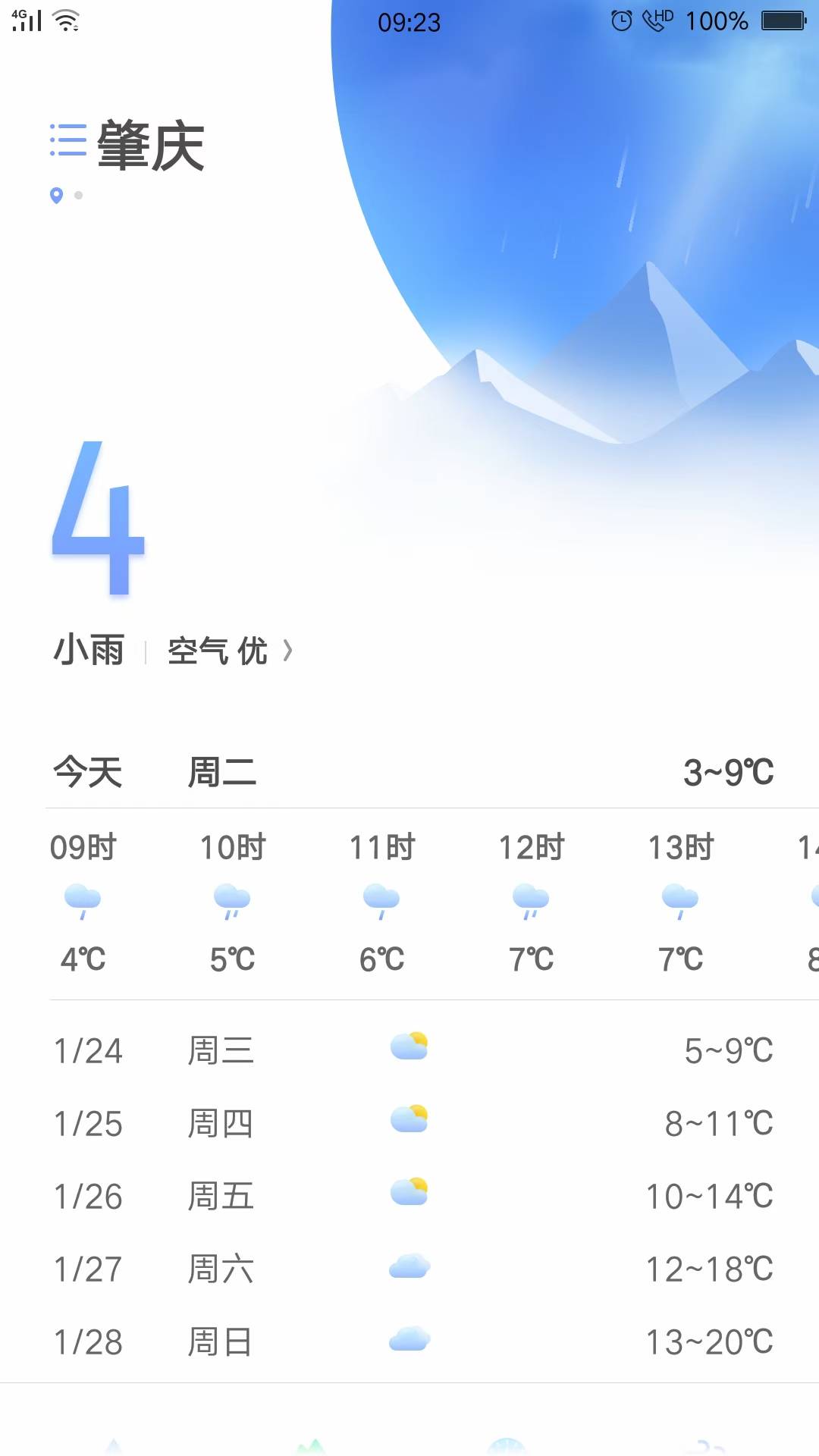
Task: Select the rain icon under 09时
Action: pyautogui.click(x=81, y=902)
